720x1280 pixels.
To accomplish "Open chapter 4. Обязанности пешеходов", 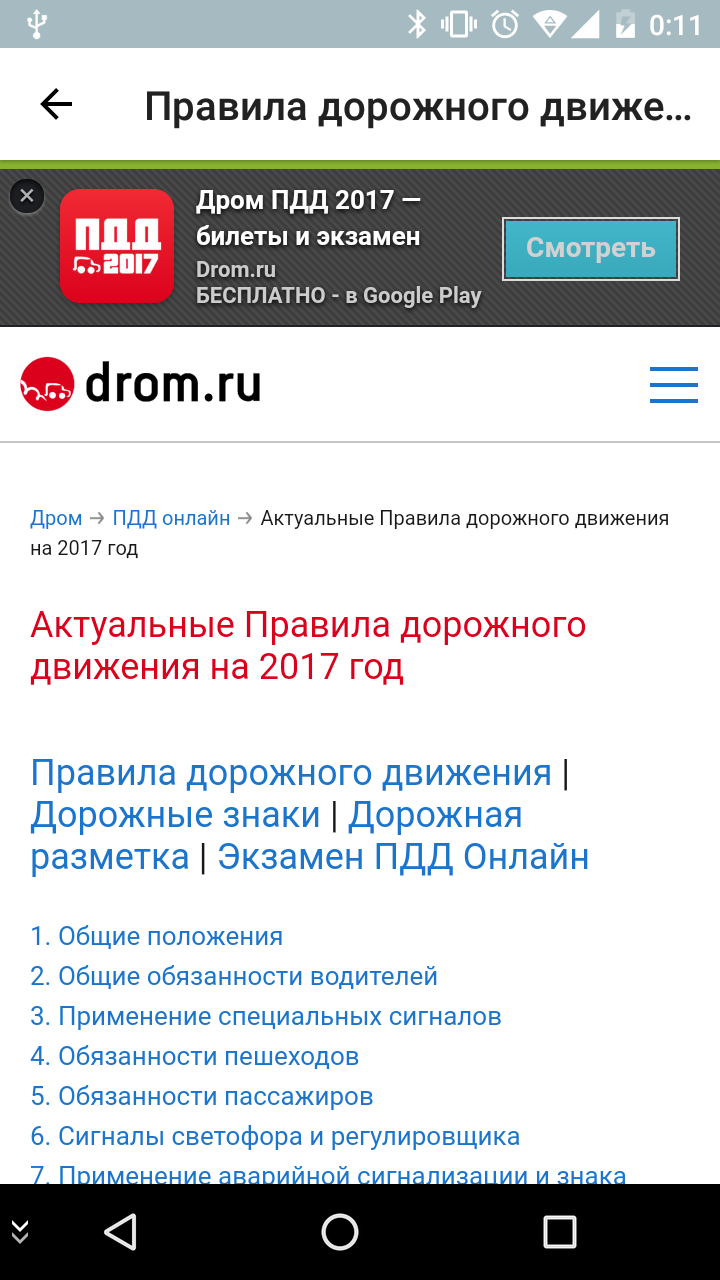I will [x=195, y=1057].
